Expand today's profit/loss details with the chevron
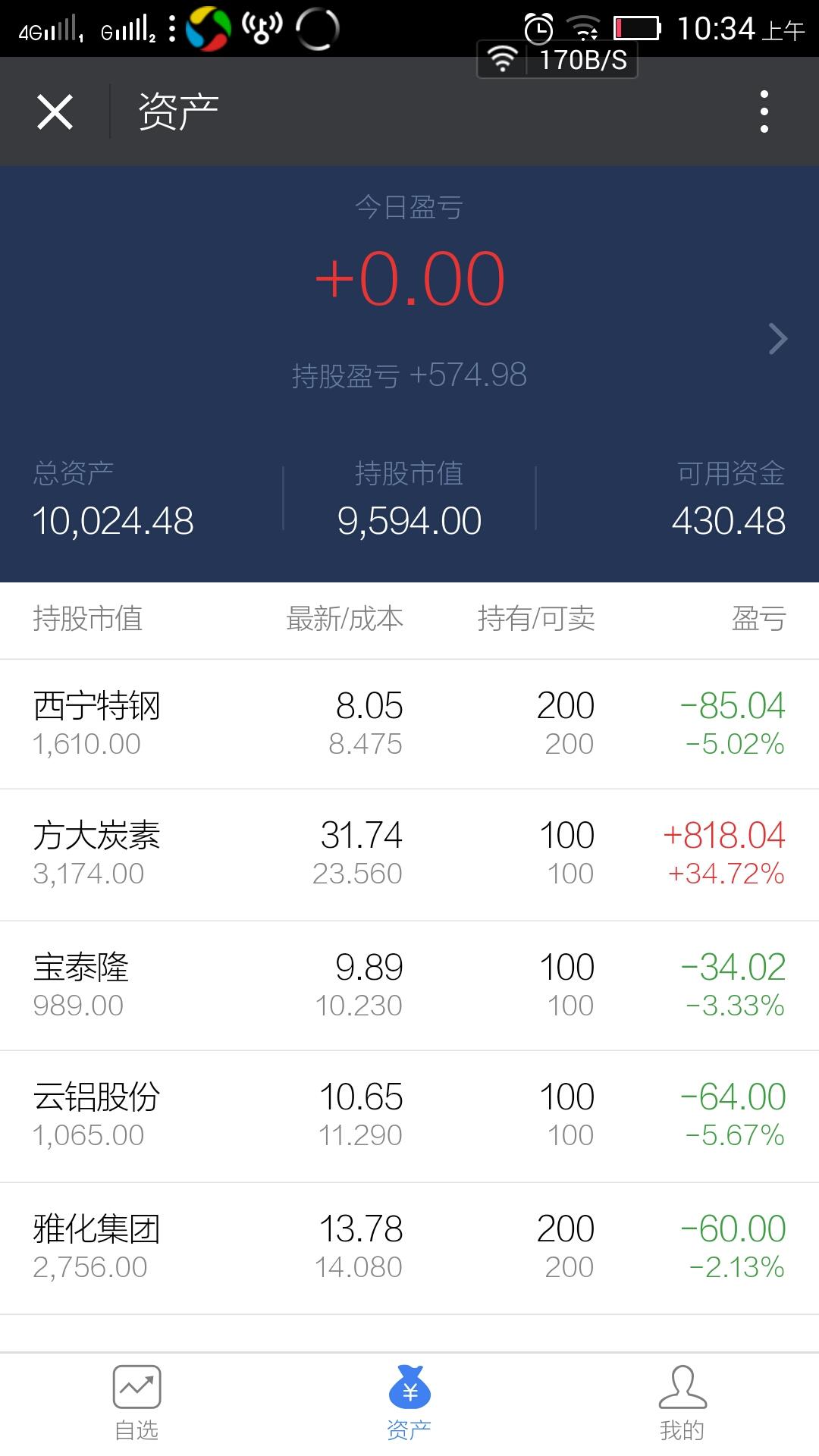819x1456 pixels. [x=778, y=339]
